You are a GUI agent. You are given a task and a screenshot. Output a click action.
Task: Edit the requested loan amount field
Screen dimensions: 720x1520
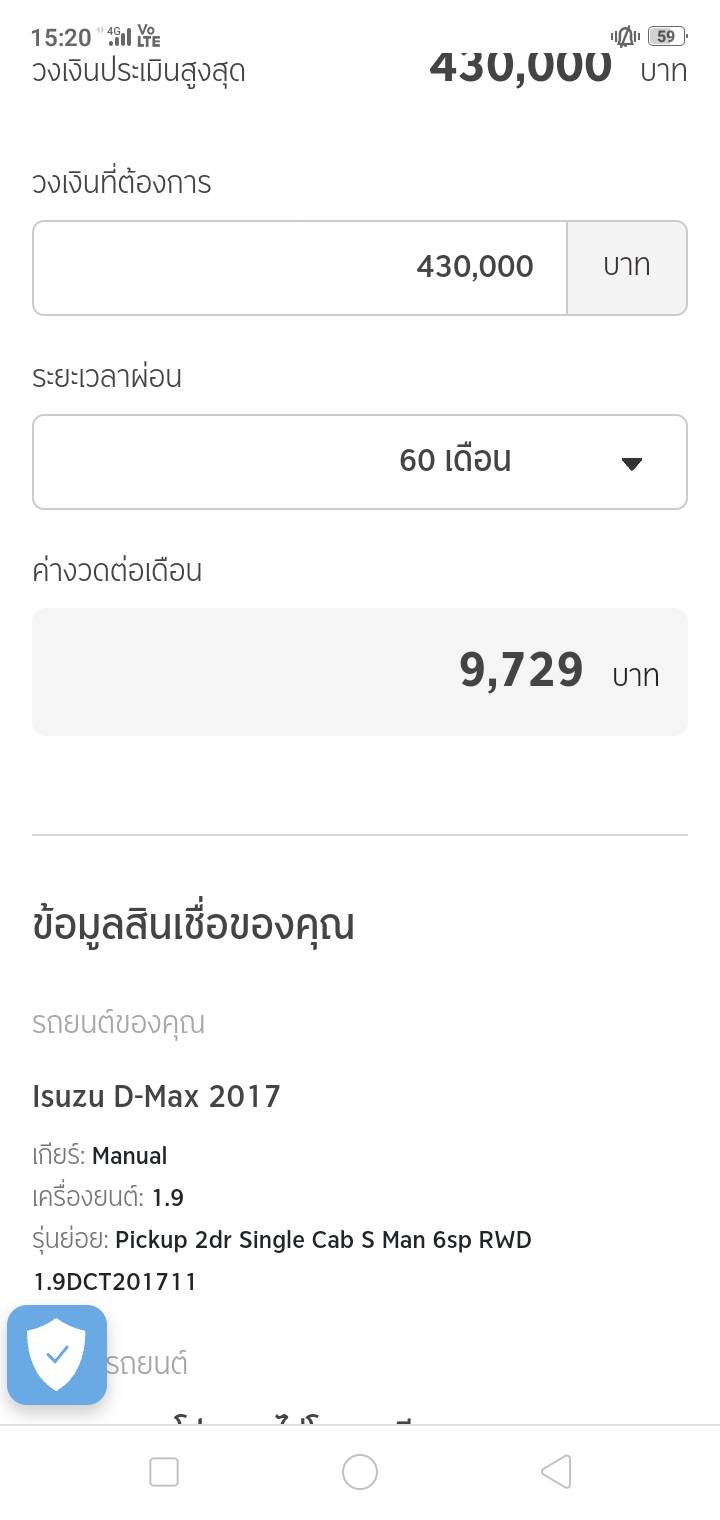coord(300,267)
